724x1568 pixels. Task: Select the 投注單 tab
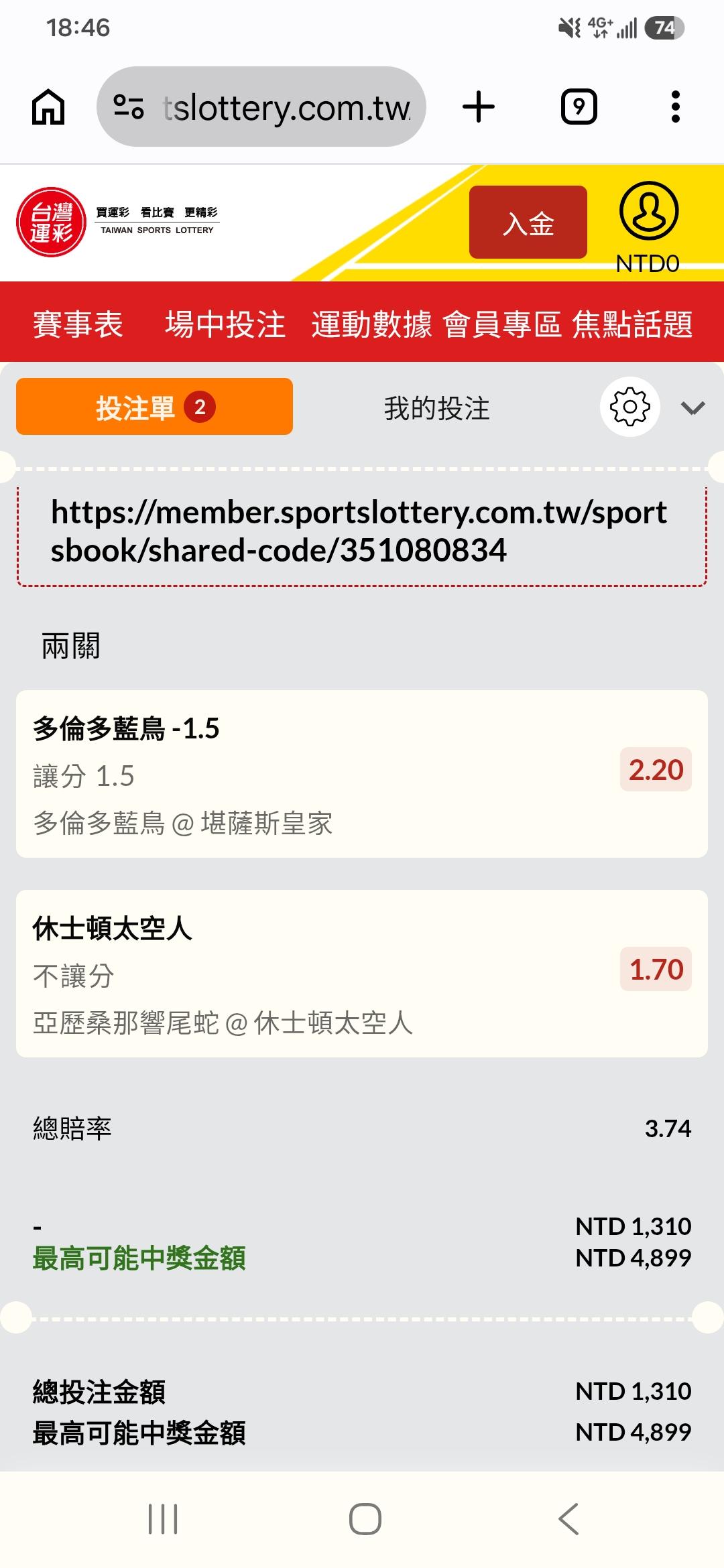click(154, 407)
